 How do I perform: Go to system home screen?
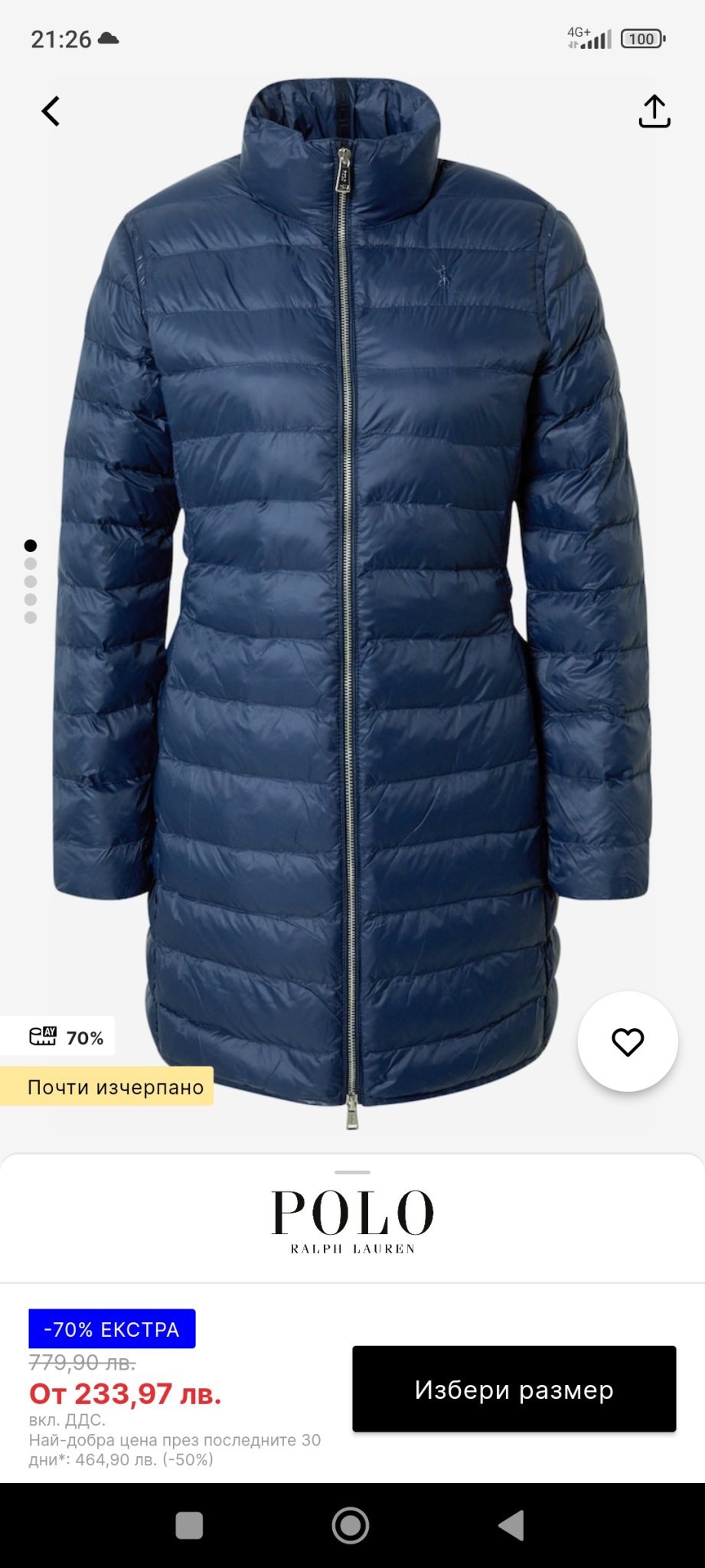351,1525
